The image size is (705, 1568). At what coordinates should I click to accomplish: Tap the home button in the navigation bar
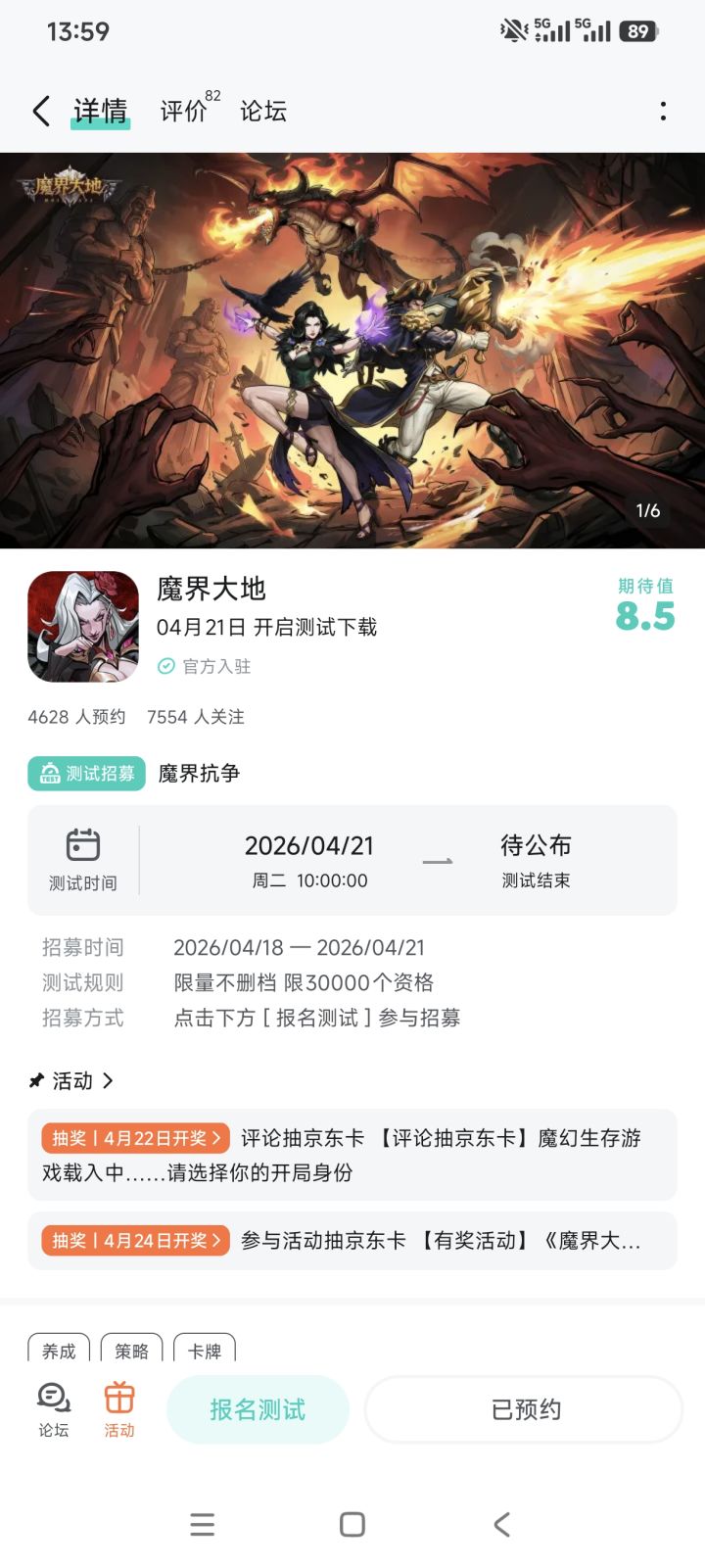[350, 1524]
